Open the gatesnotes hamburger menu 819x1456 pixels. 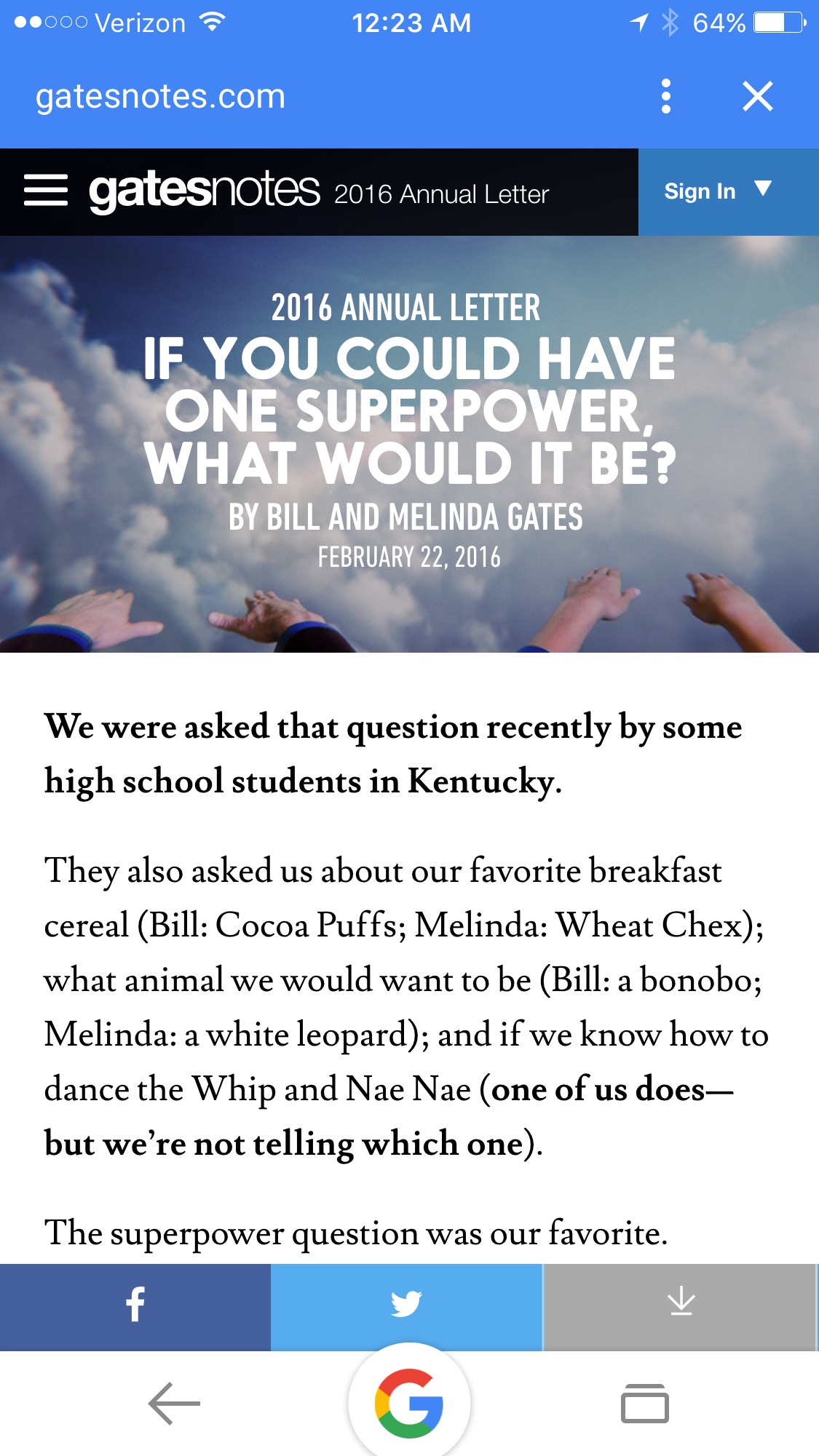(46, 191)
